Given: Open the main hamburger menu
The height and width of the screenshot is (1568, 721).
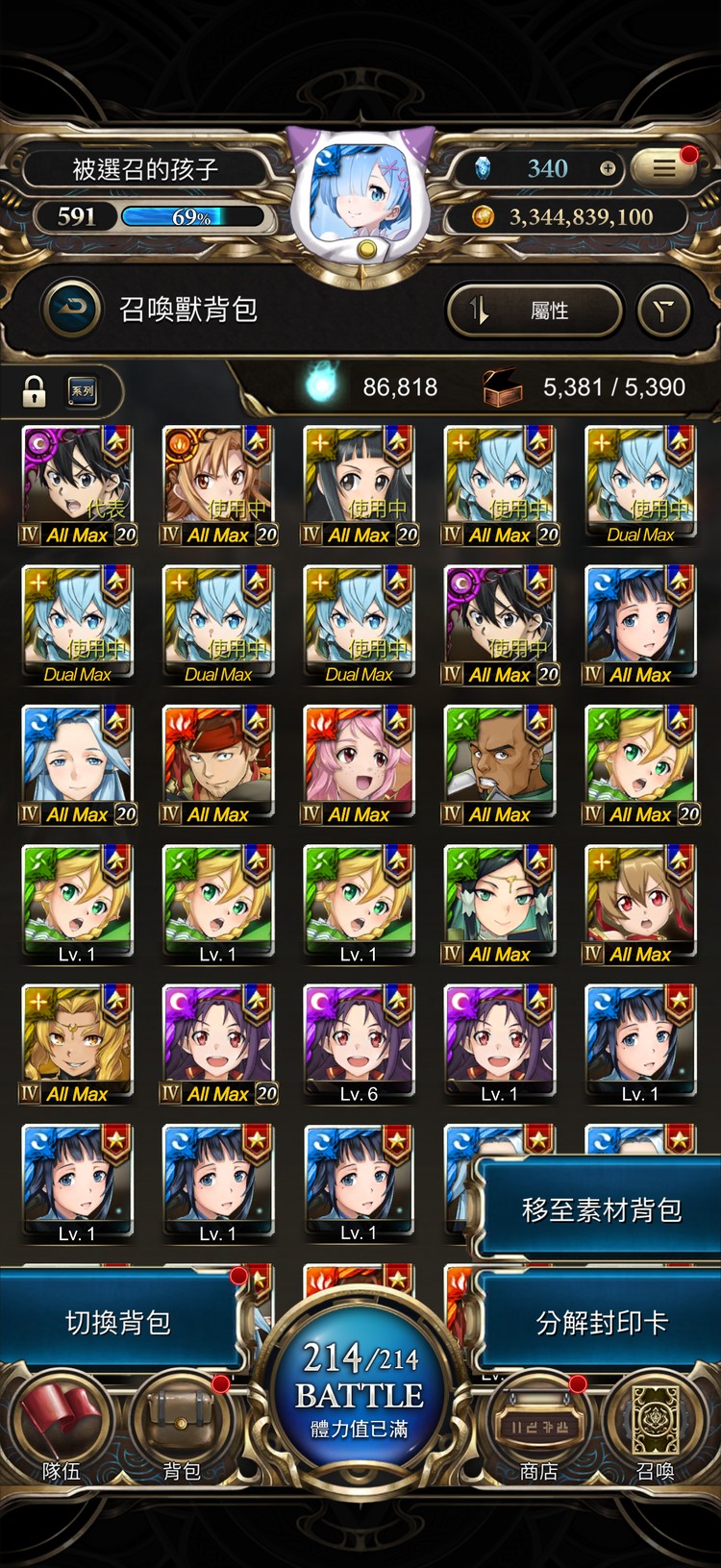Looking at the screenshot, I should pyautogui.click(x=664, y=169).
